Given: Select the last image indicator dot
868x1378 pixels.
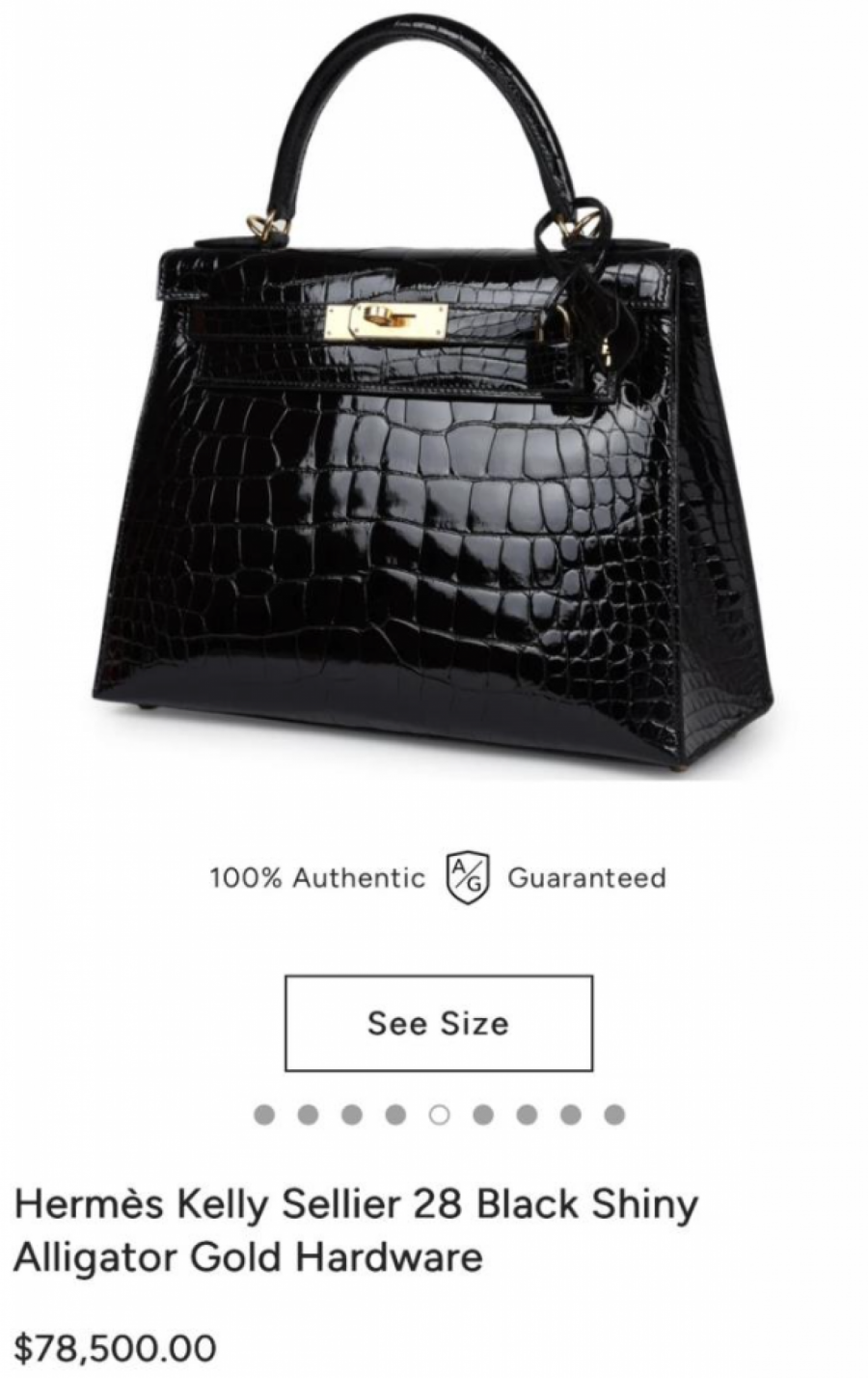Looking at the screenshot, I should [x=614, y=1115].
